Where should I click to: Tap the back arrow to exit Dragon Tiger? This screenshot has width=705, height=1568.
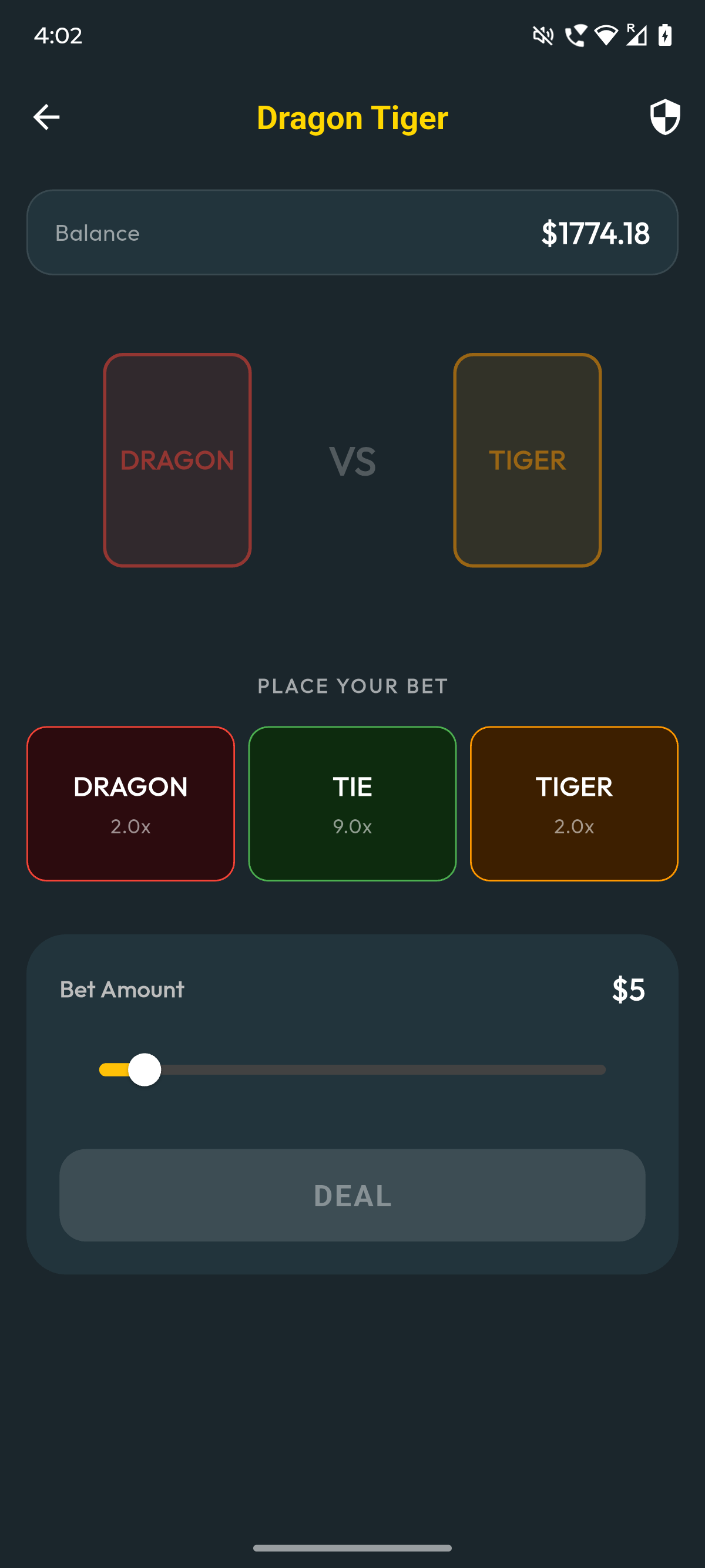(46, 117)
